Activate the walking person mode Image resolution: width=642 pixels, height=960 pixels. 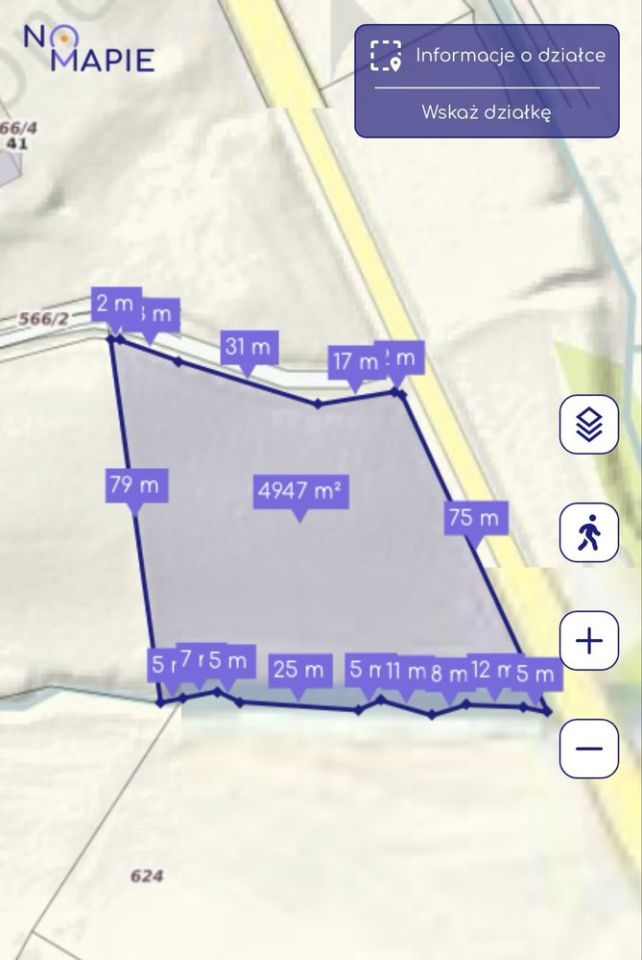point(589,533)
